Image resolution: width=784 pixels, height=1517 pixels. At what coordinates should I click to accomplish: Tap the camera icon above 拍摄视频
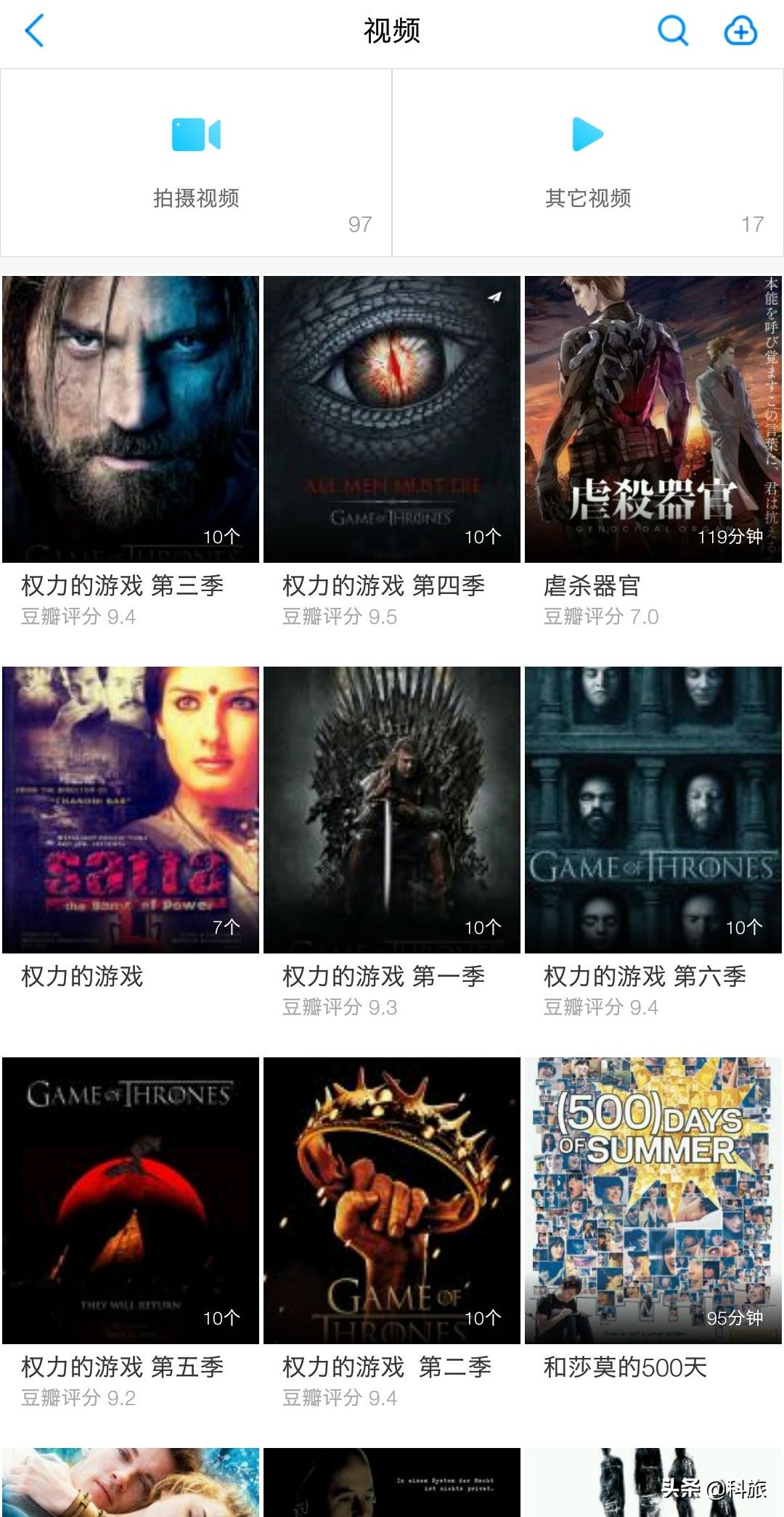click(196, 134)
